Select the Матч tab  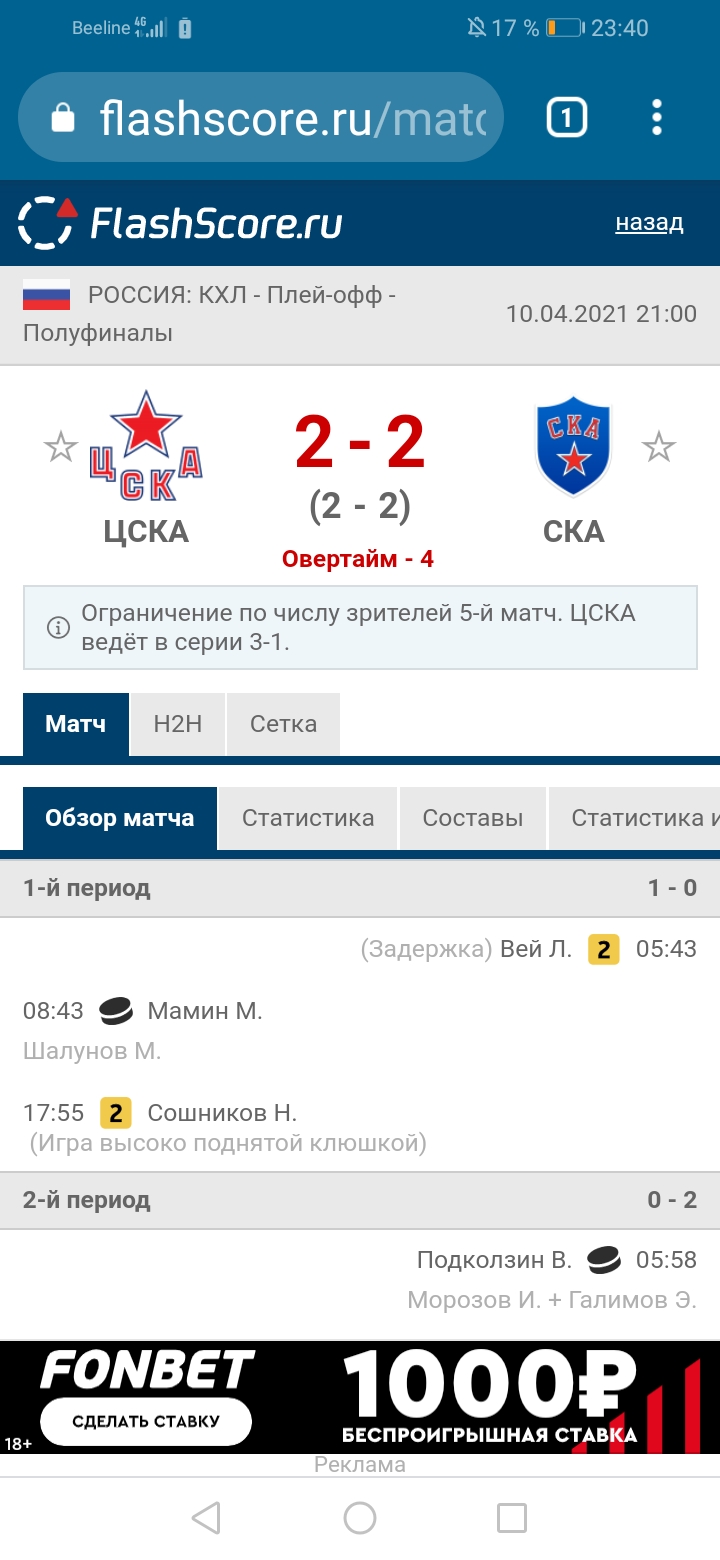click(x=76, y=724)
